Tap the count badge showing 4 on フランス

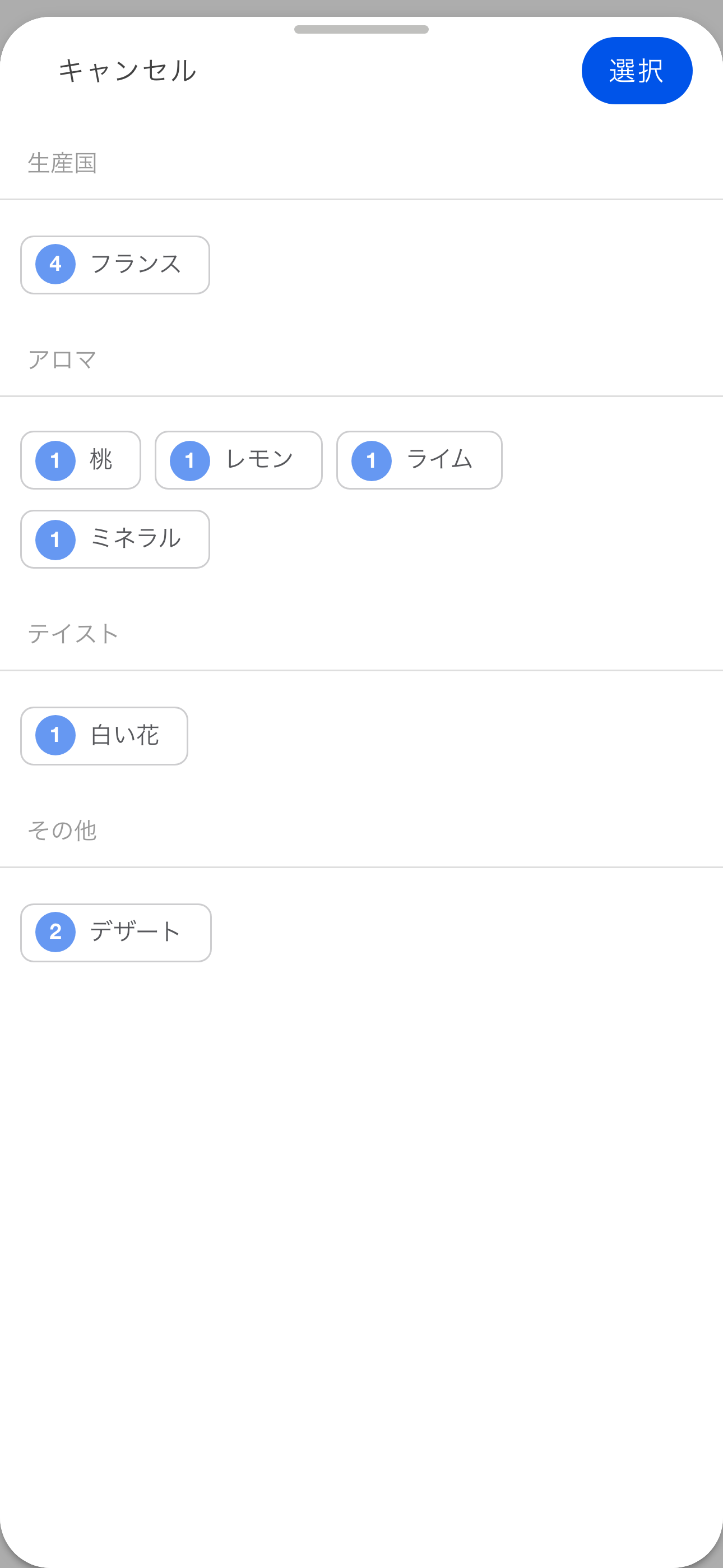(x=55, y=264)
